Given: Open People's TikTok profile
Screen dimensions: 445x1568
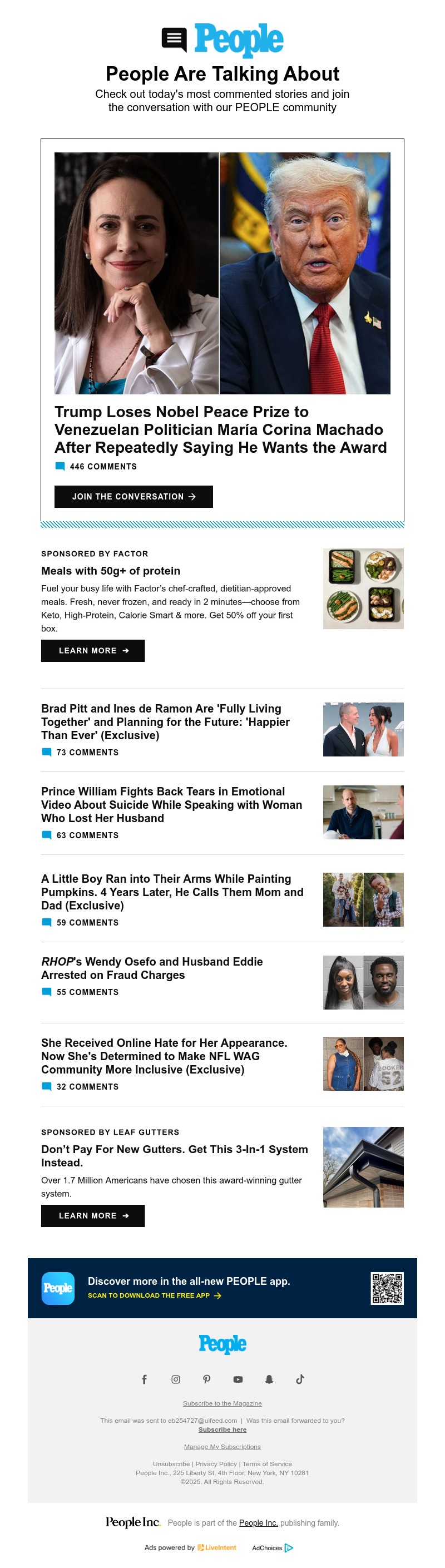Looking at the screenshot, I should point(300,1379).
